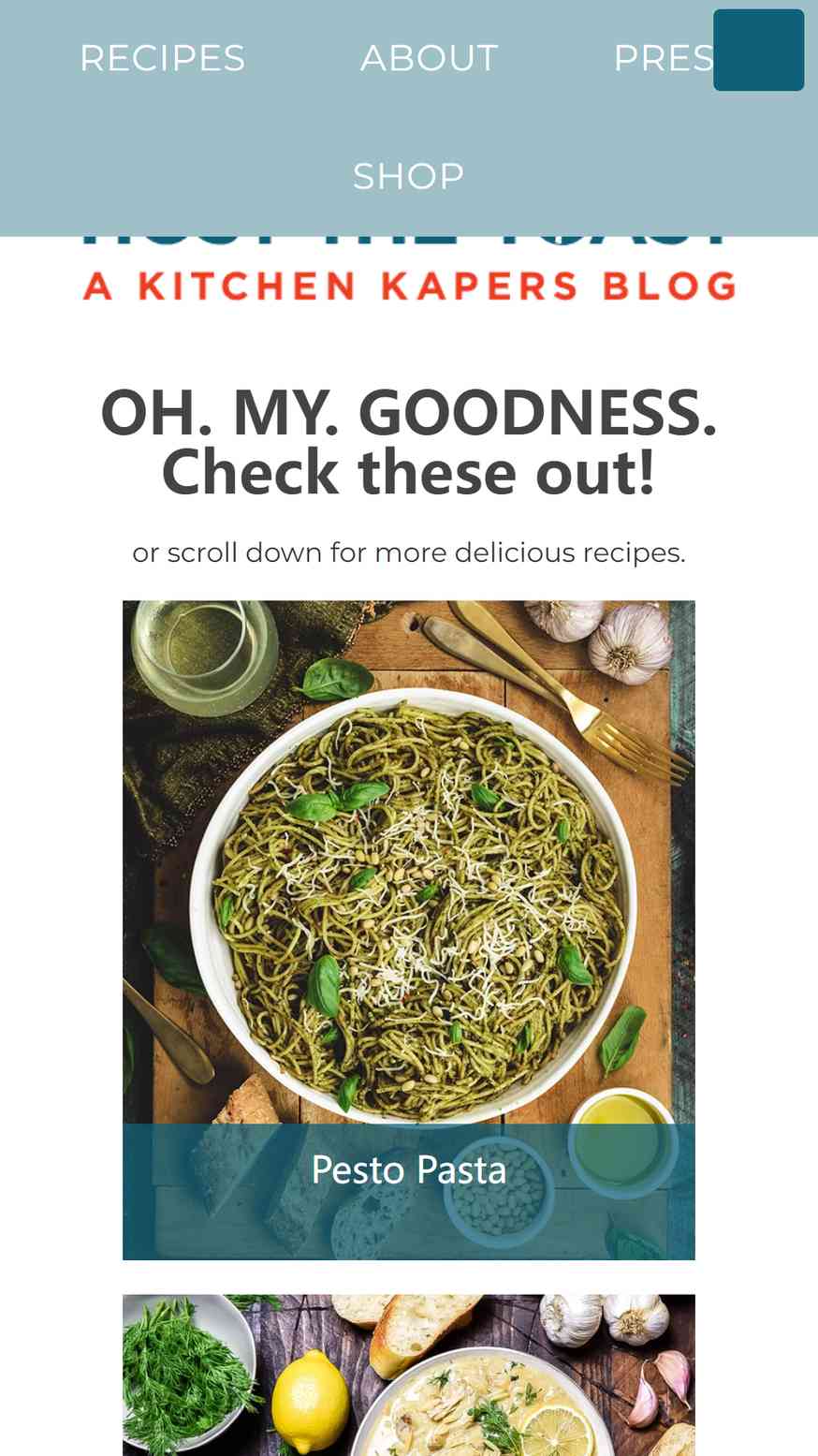Open the Press navigation link

[664, 58]
